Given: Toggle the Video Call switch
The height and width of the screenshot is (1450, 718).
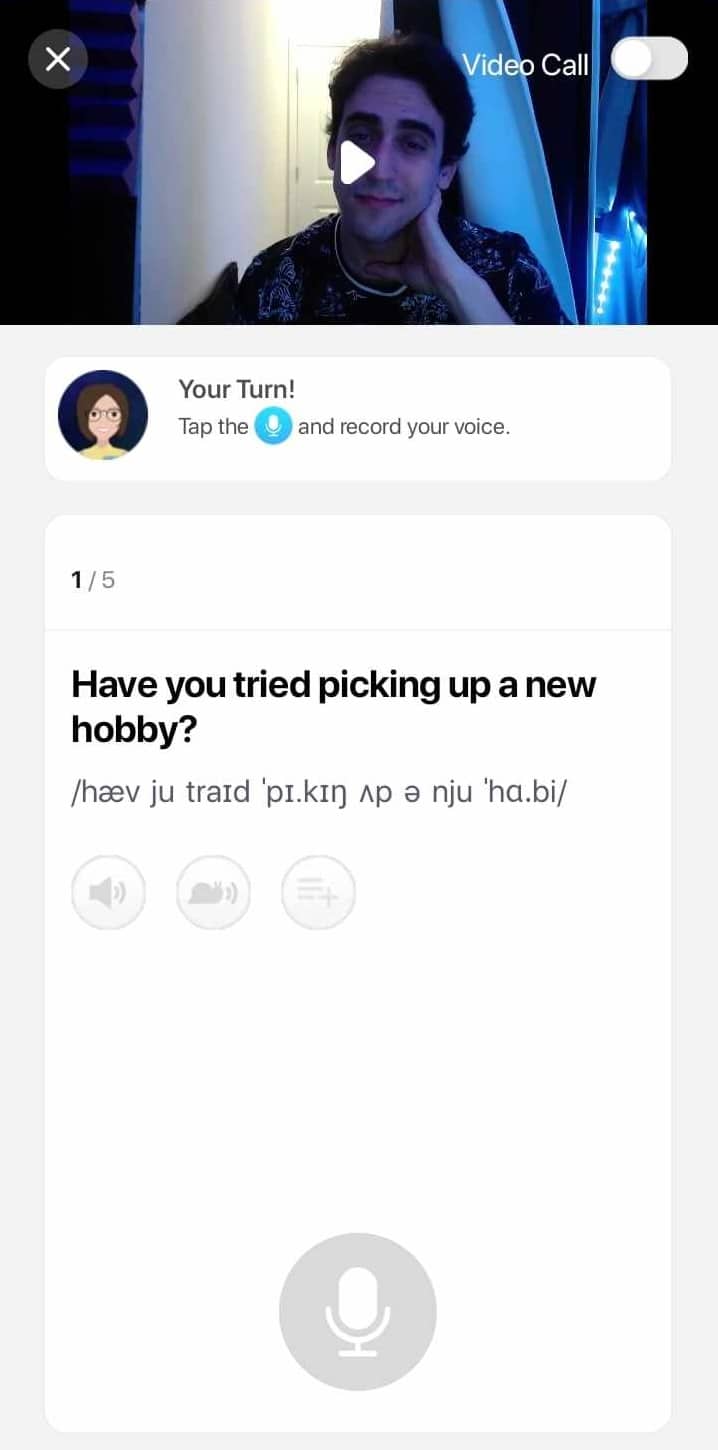Looking at the screenshot, I should (x=649, y=60).
